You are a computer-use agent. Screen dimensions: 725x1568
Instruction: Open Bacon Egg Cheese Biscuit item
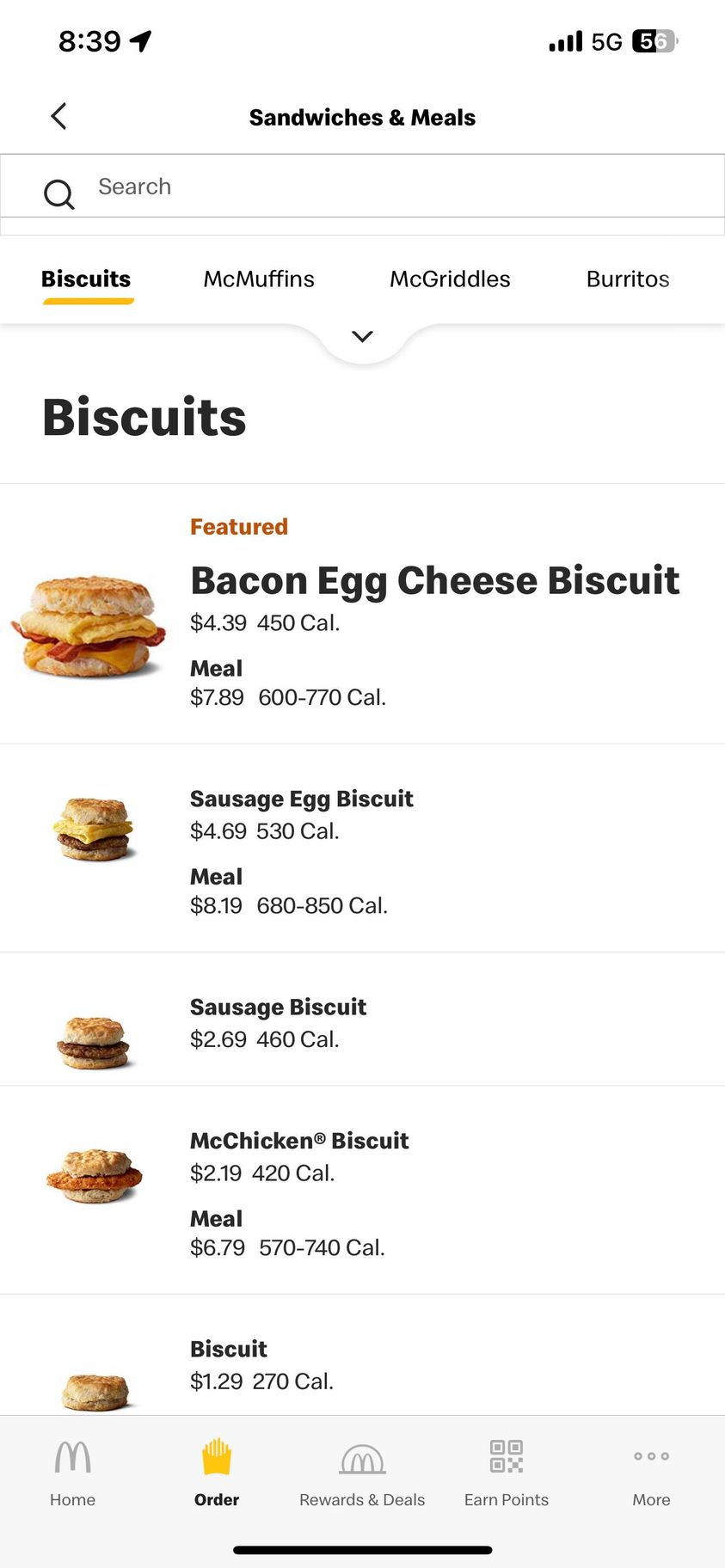[x=434, y=580]
